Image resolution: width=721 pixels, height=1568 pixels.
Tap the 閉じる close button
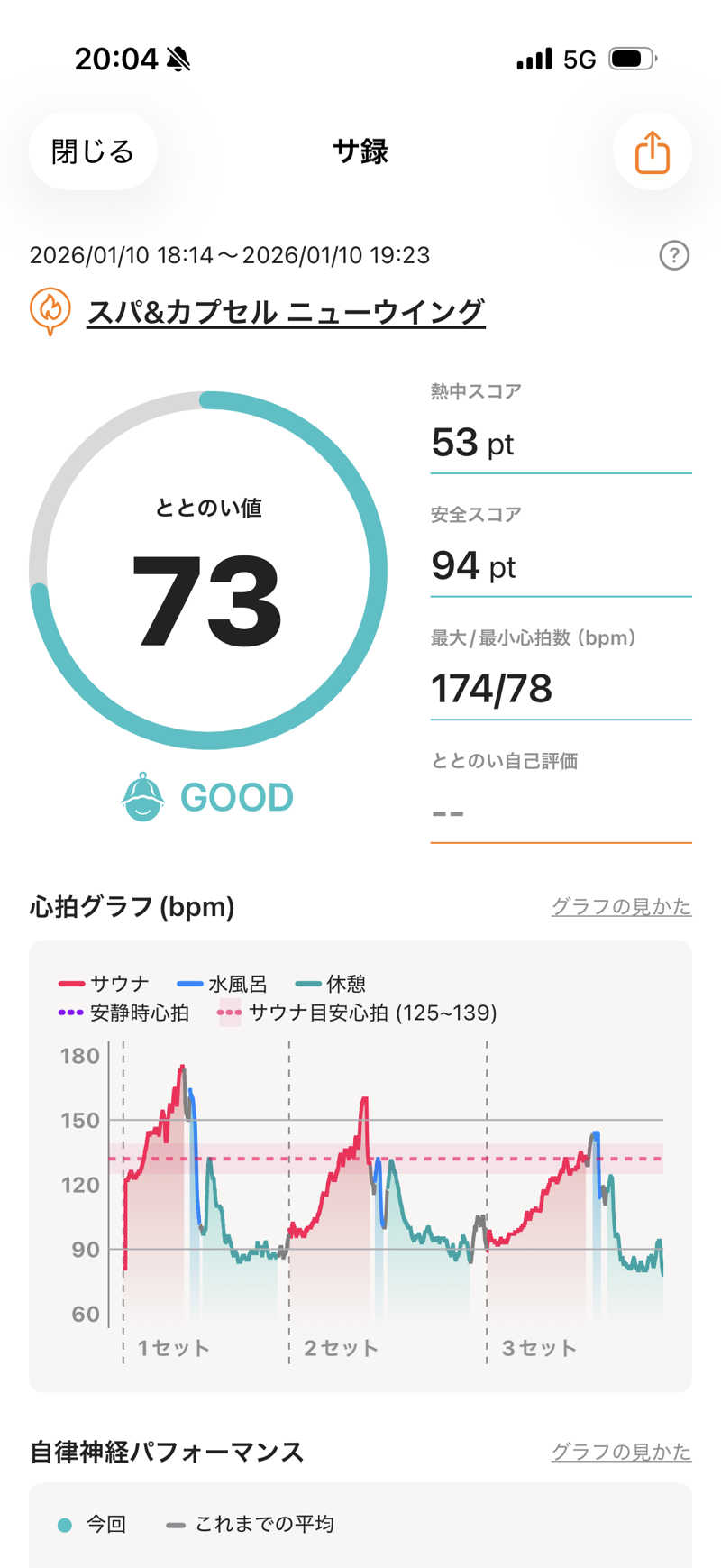click(93, 151)
